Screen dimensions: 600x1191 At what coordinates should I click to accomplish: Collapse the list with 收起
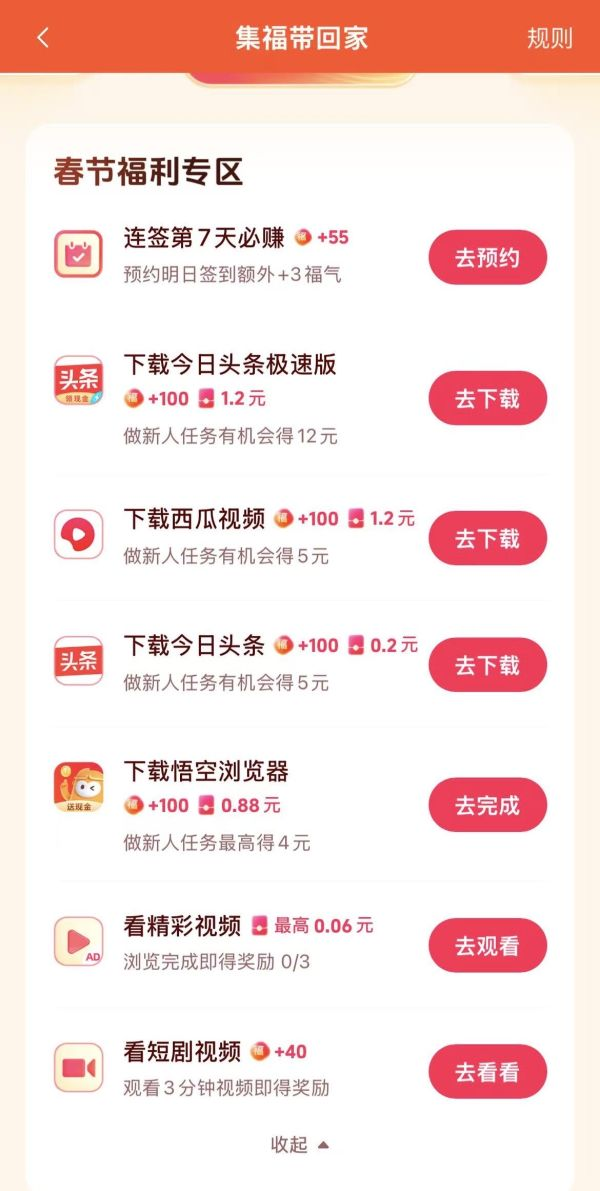300,1145
